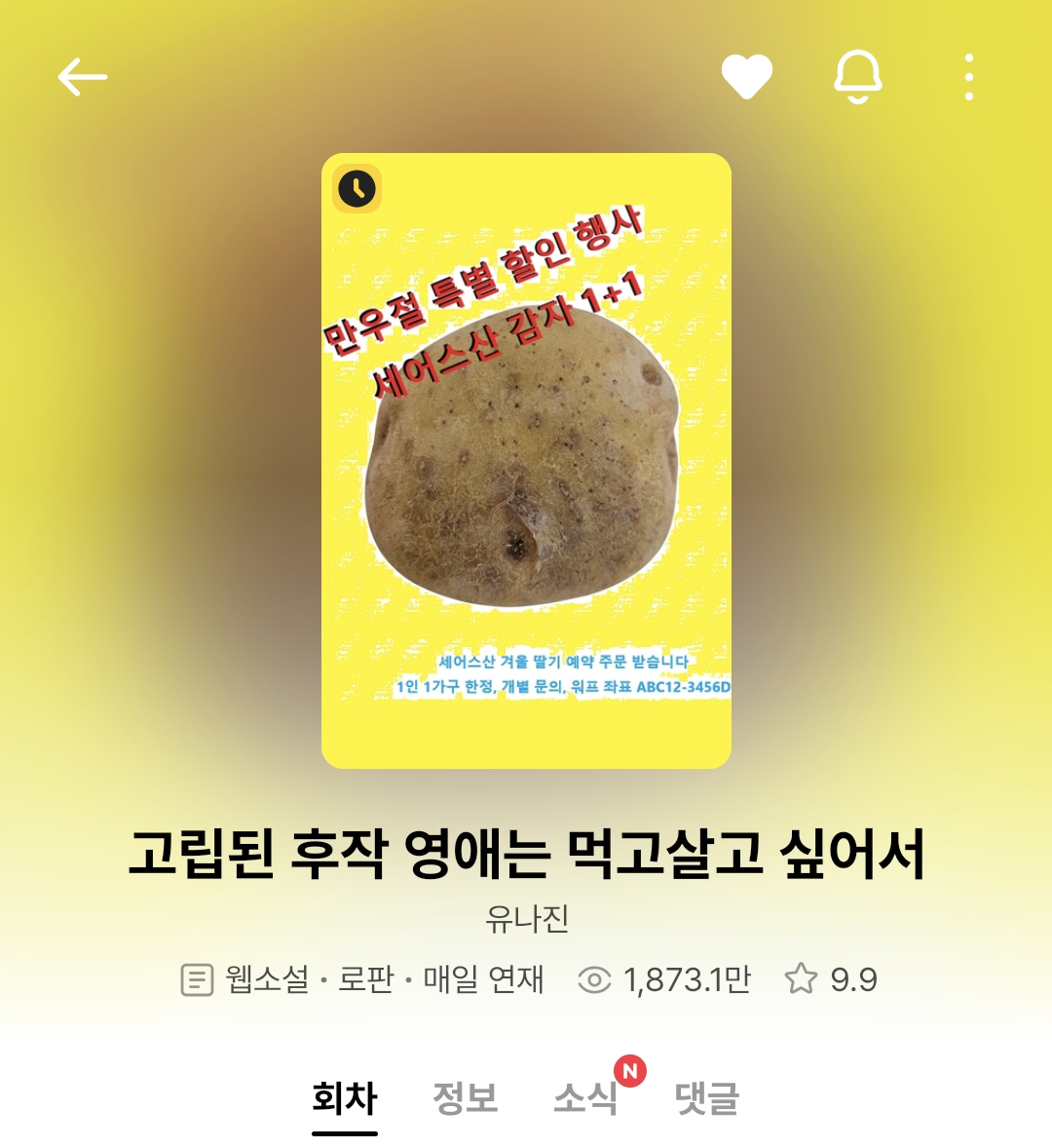Open the notification bell for this series
Screen dimensions: 1052x1148
tap(857, 77)
